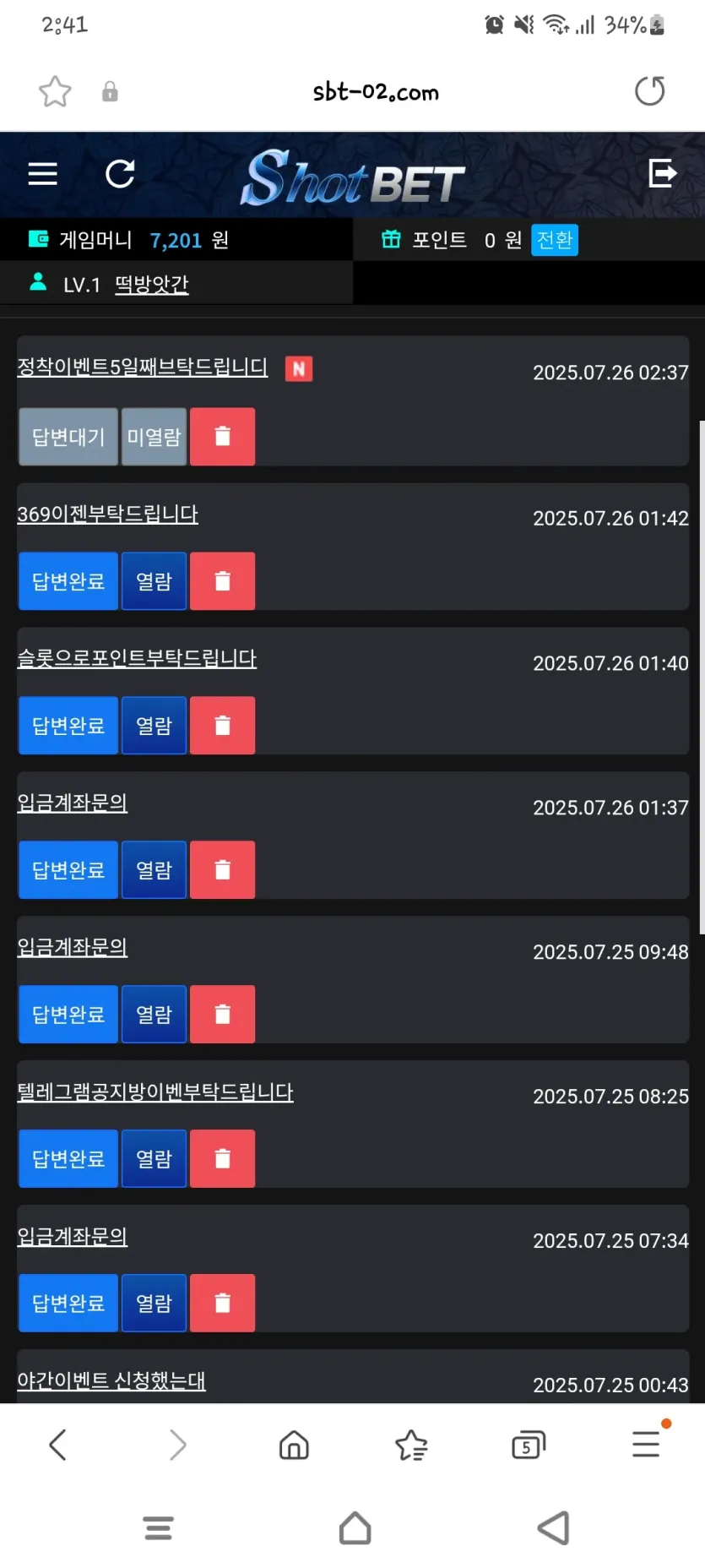Bookmark page with browser star icon
705x1568 pixels.
click(x=55, y=91)
